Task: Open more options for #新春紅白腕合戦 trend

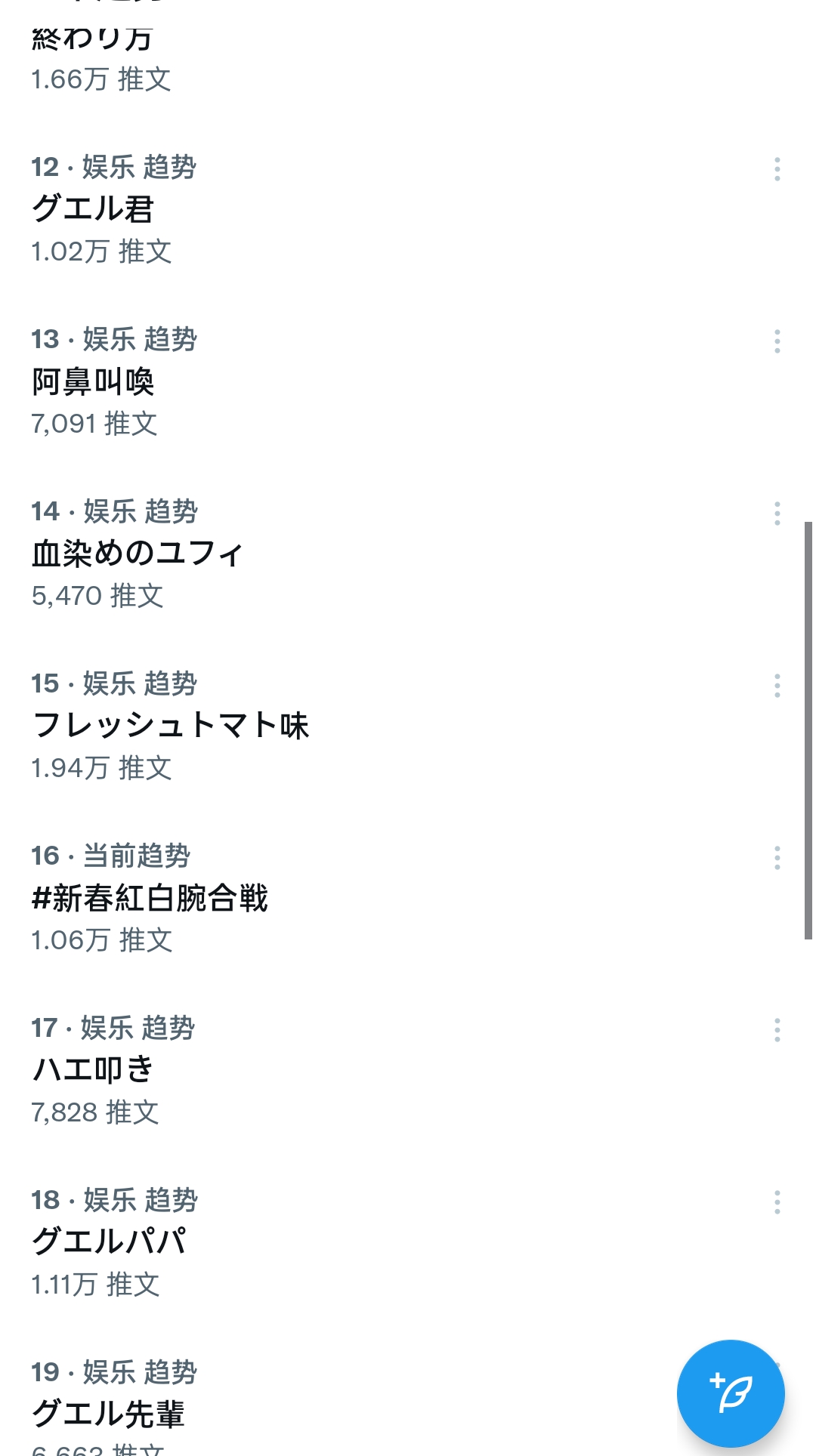Action: tap(777, 858)
